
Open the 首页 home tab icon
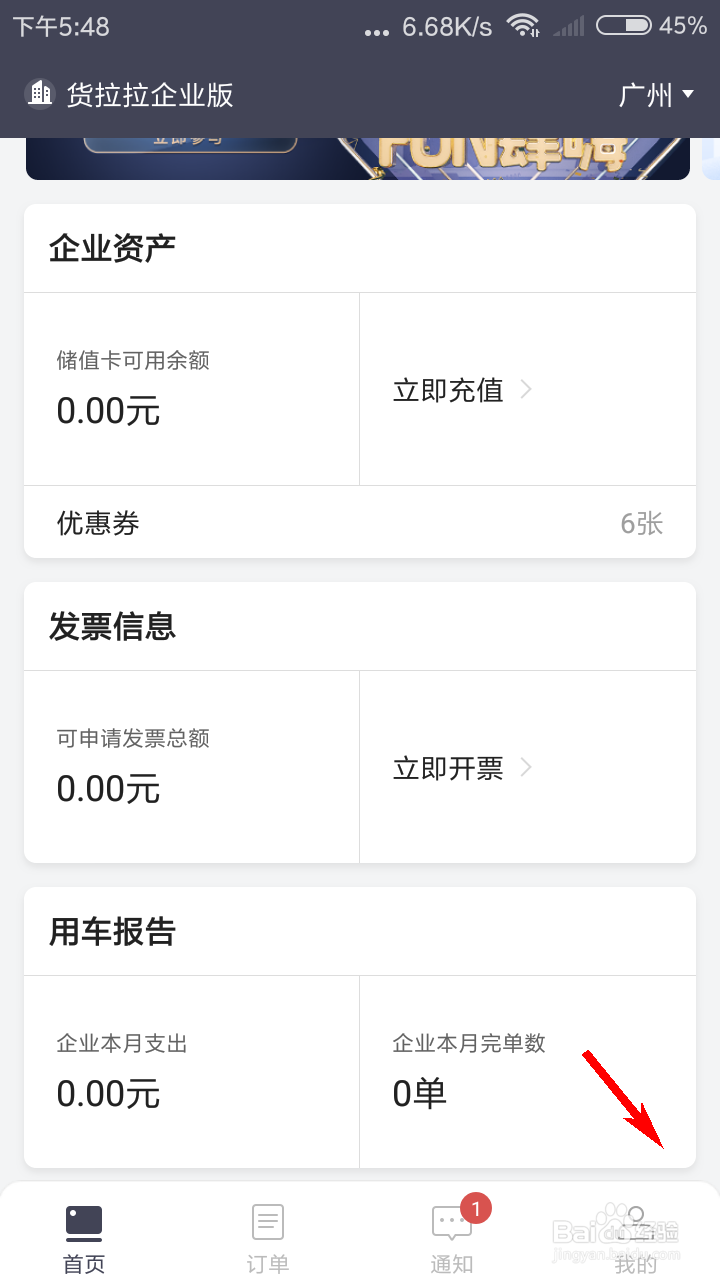click(x=83, y=1222)
